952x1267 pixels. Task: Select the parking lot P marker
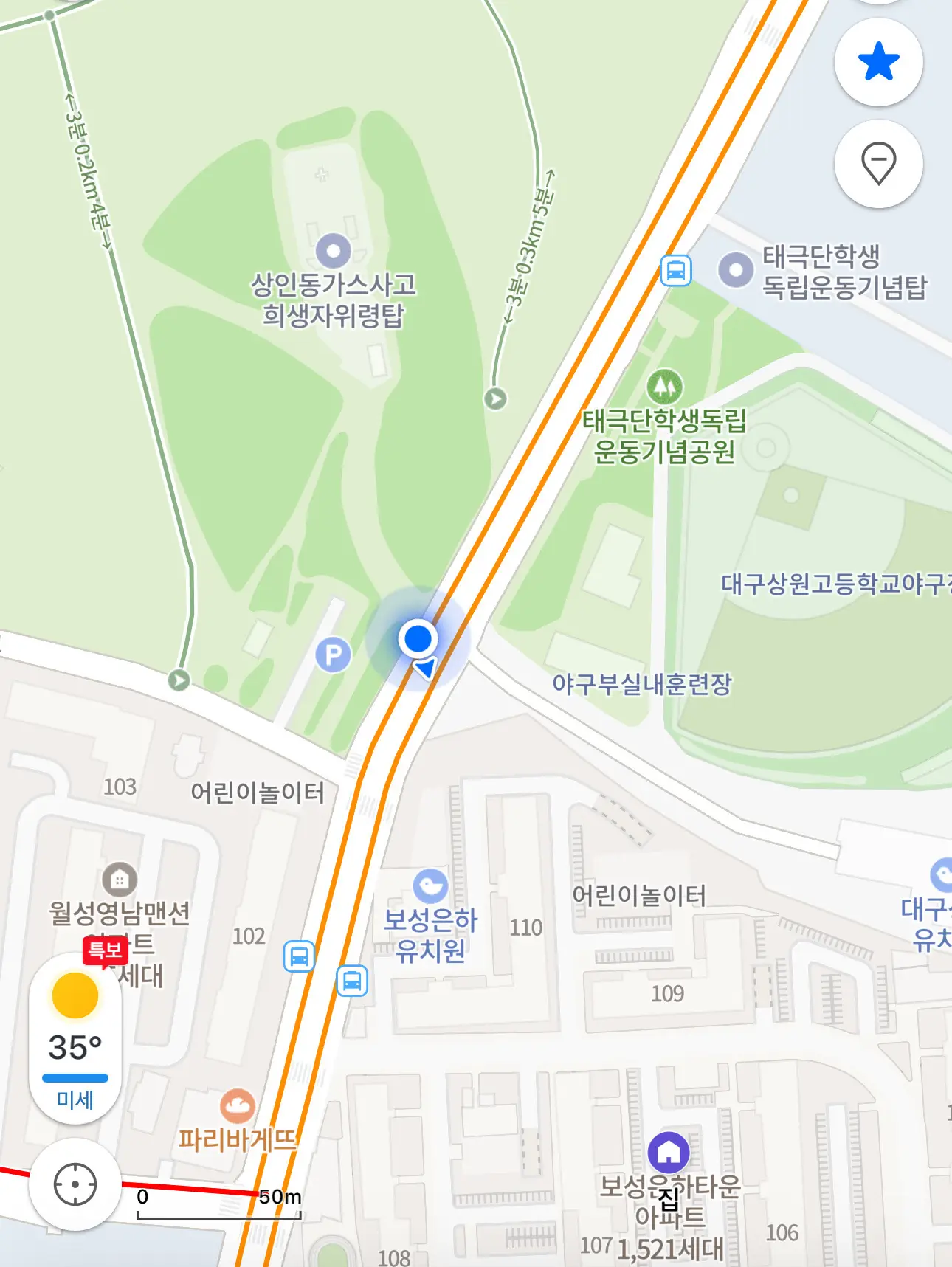click(334, 655)
